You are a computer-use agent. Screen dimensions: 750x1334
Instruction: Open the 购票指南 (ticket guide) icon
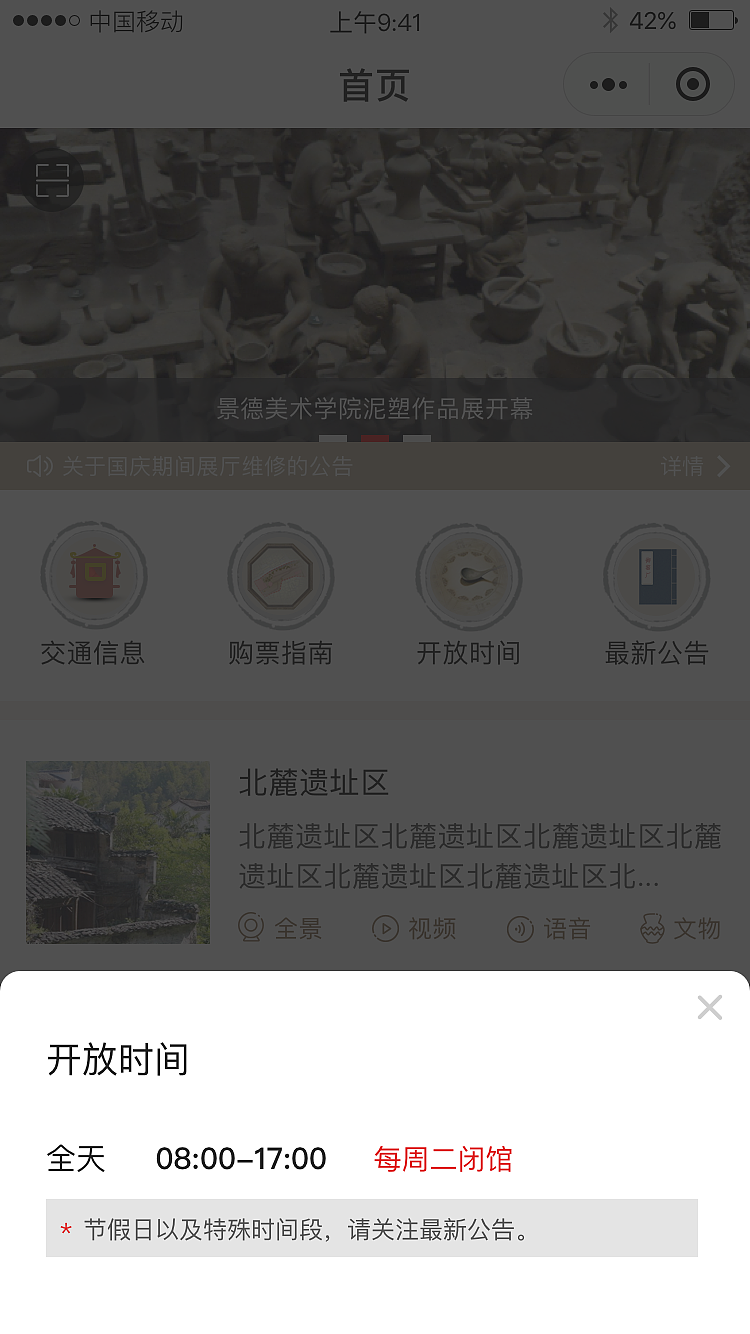(281, 577)
